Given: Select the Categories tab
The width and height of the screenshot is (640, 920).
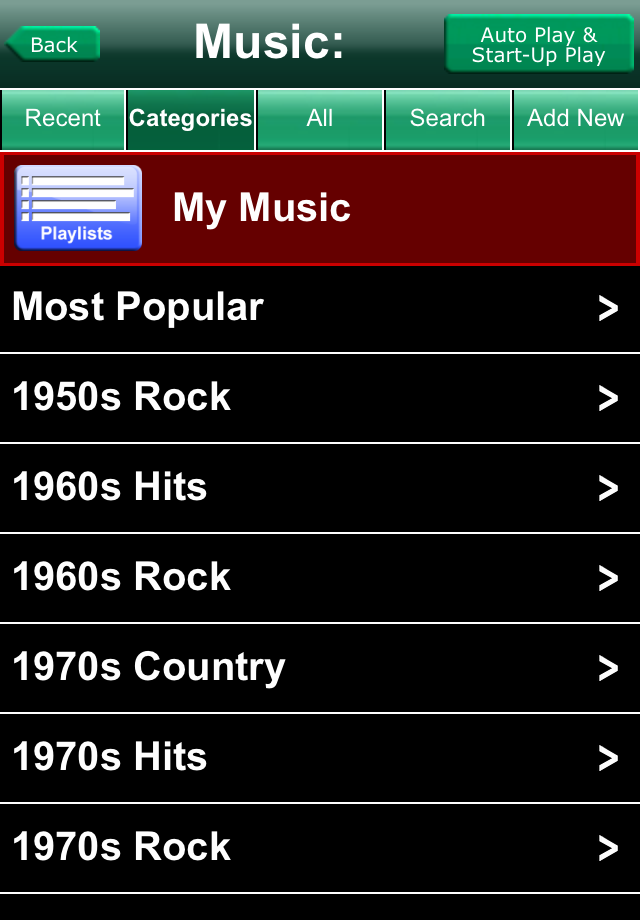Looking at the screenshot, I should 191,119.
